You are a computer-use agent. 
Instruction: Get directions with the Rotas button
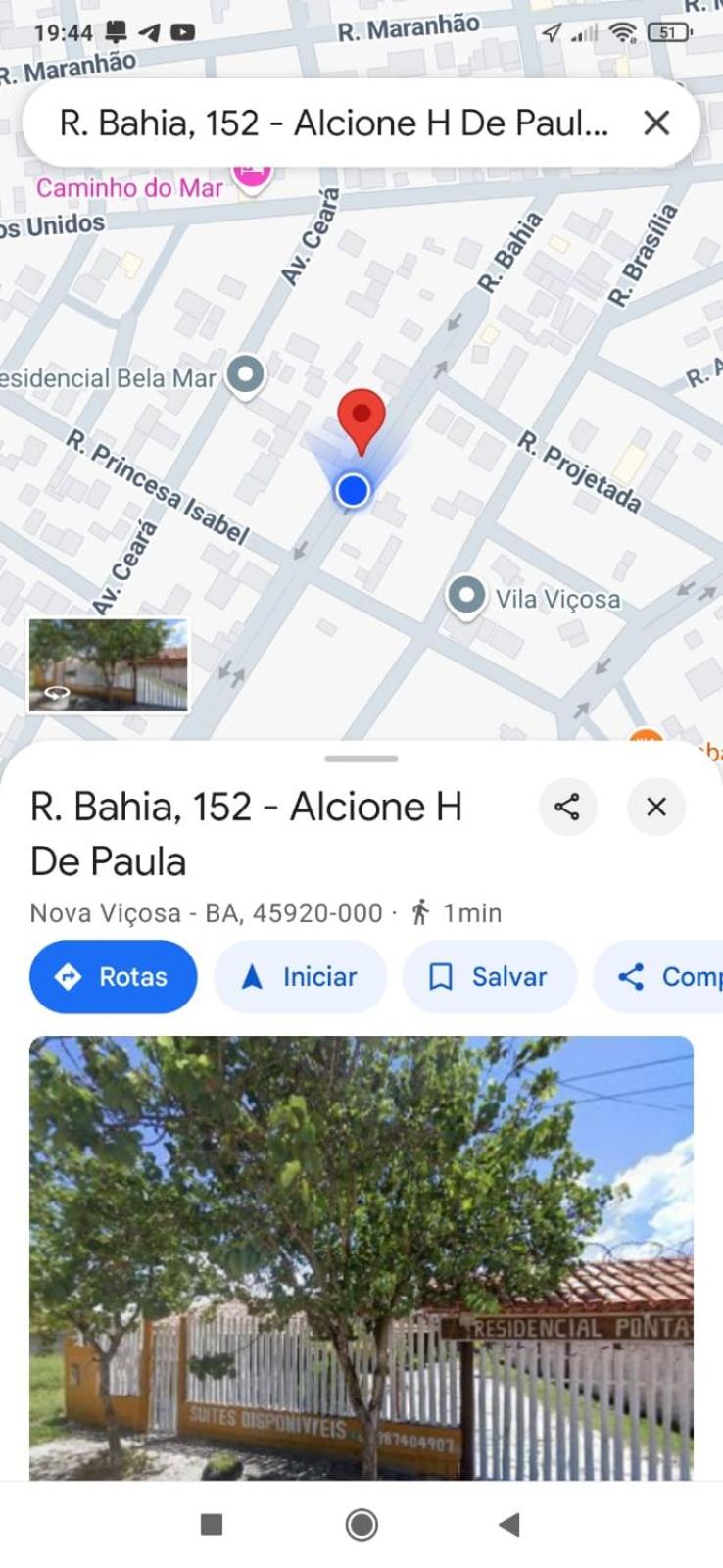point(113,976)
